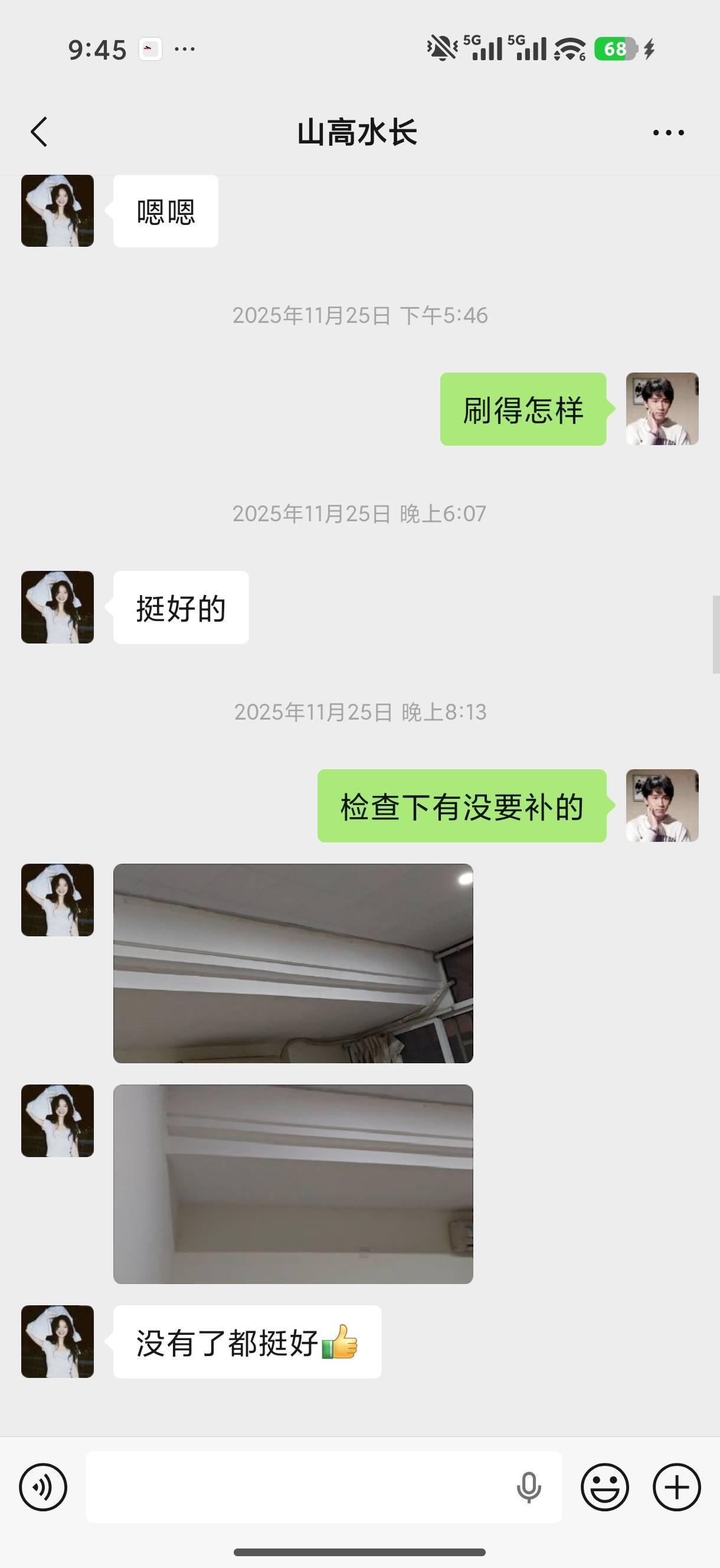Image resolution: width=720 pixels, height=1568 pixels.
Task: Open the contact avatar beside 挺好的 message
Action: pos(57,607)
